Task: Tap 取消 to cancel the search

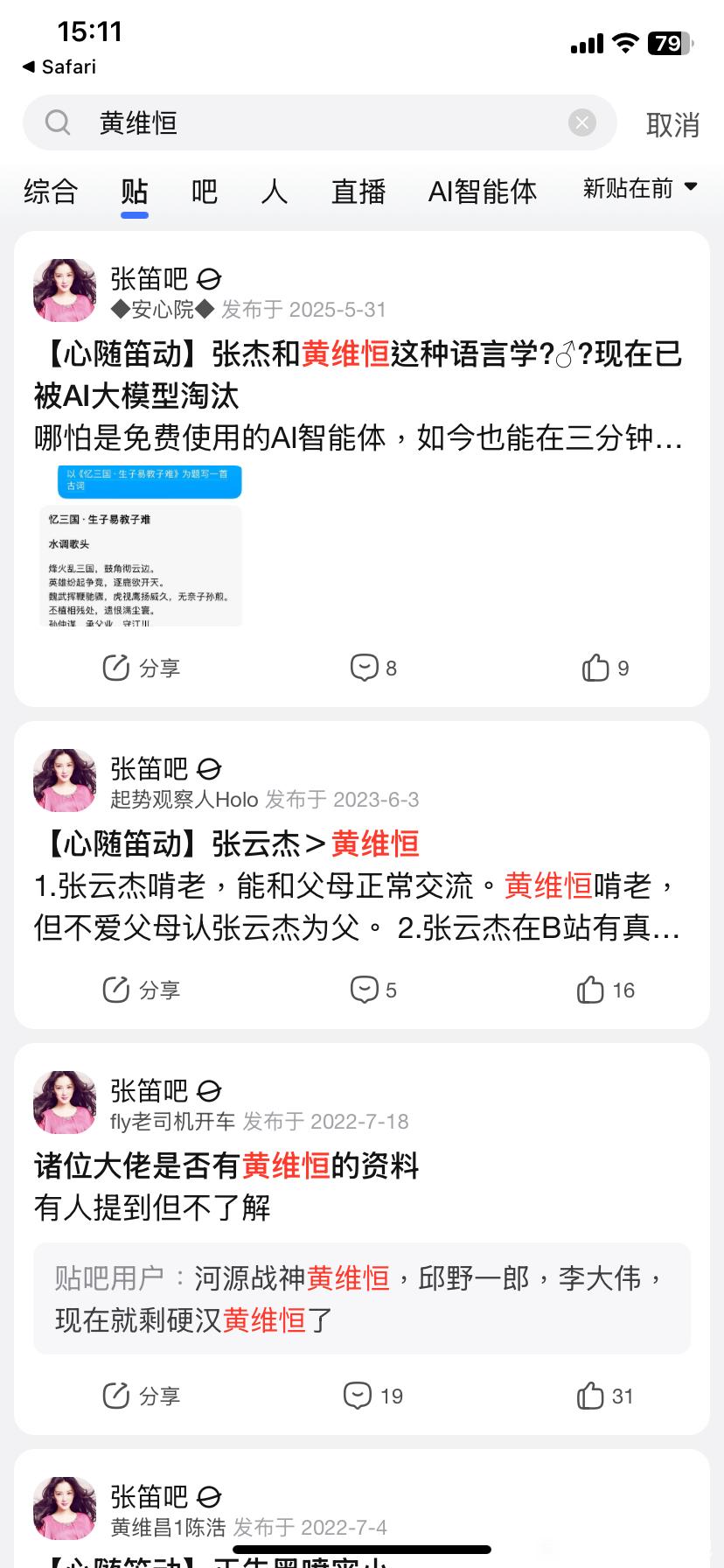Action: coord(672,125)
